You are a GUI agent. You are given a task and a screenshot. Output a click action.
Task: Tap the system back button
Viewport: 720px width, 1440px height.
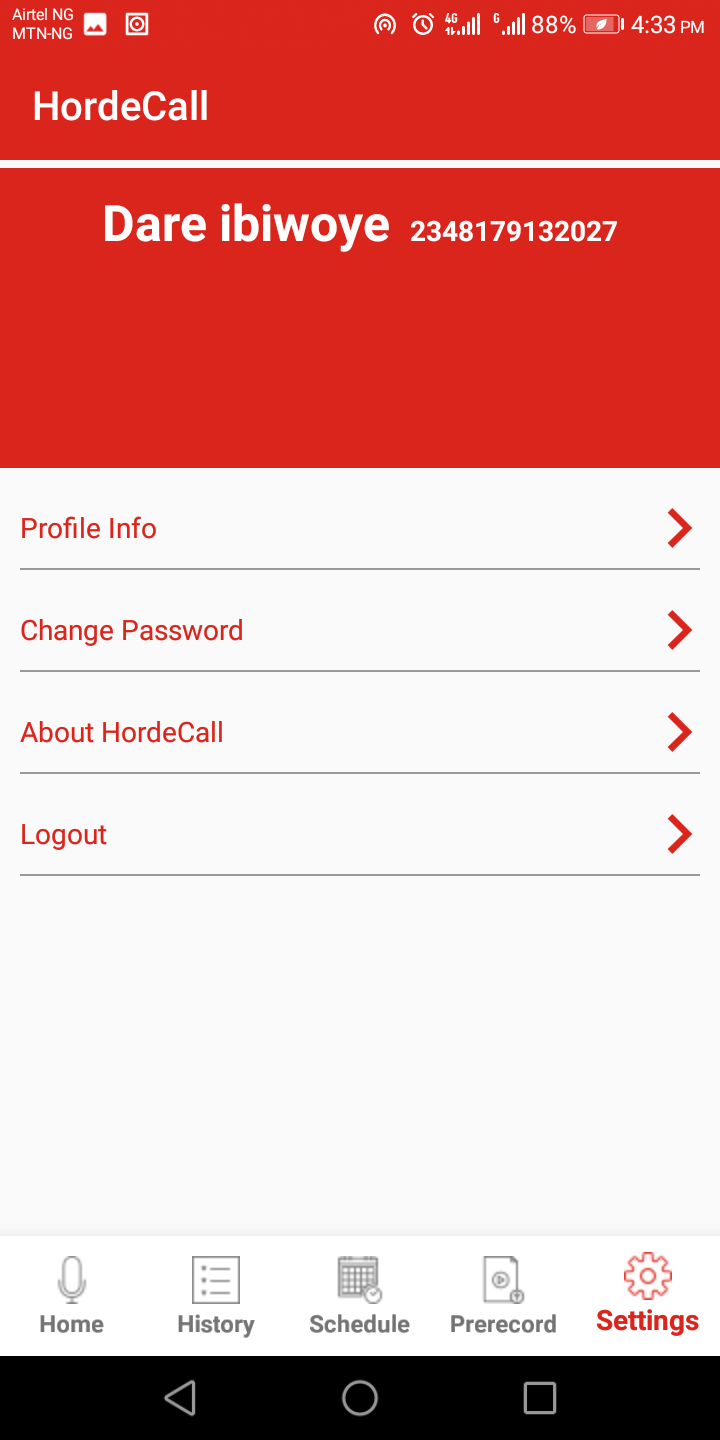click(180, 1398)
